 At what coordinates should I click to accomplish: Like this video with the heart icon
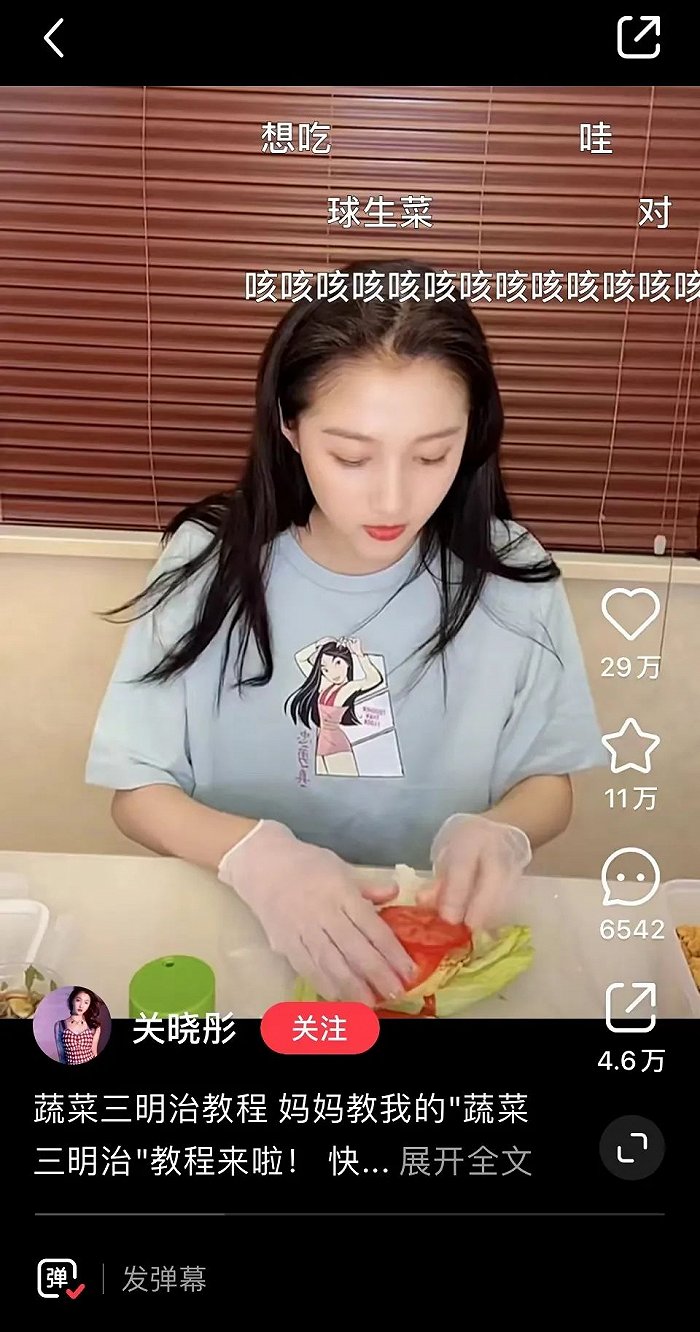point(631,613)
